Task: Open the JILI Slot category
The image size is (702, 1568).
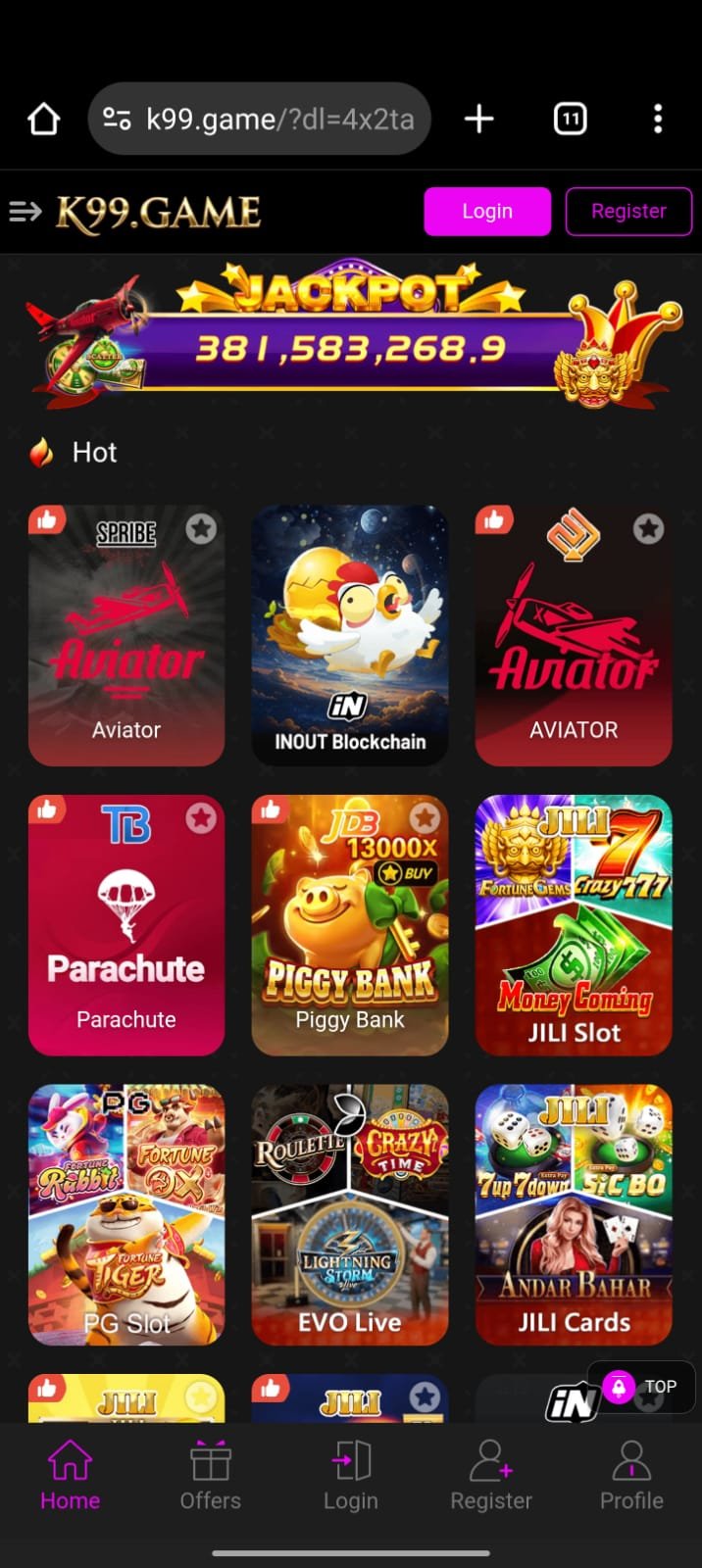Action: 574,925
